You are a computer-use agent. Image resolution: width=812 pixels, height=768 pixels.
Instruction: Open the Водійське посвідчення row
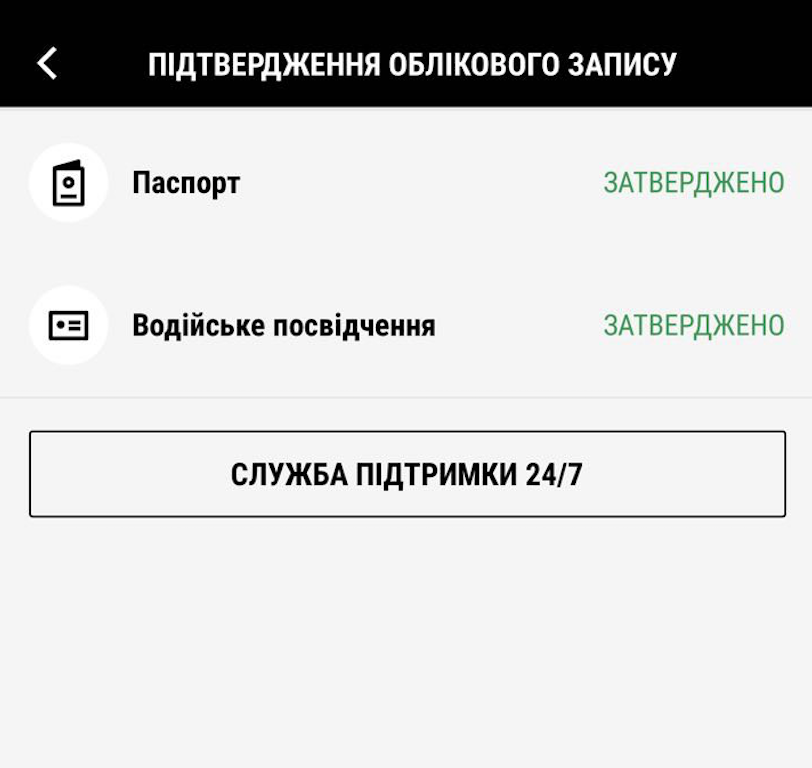click(406, 325)
